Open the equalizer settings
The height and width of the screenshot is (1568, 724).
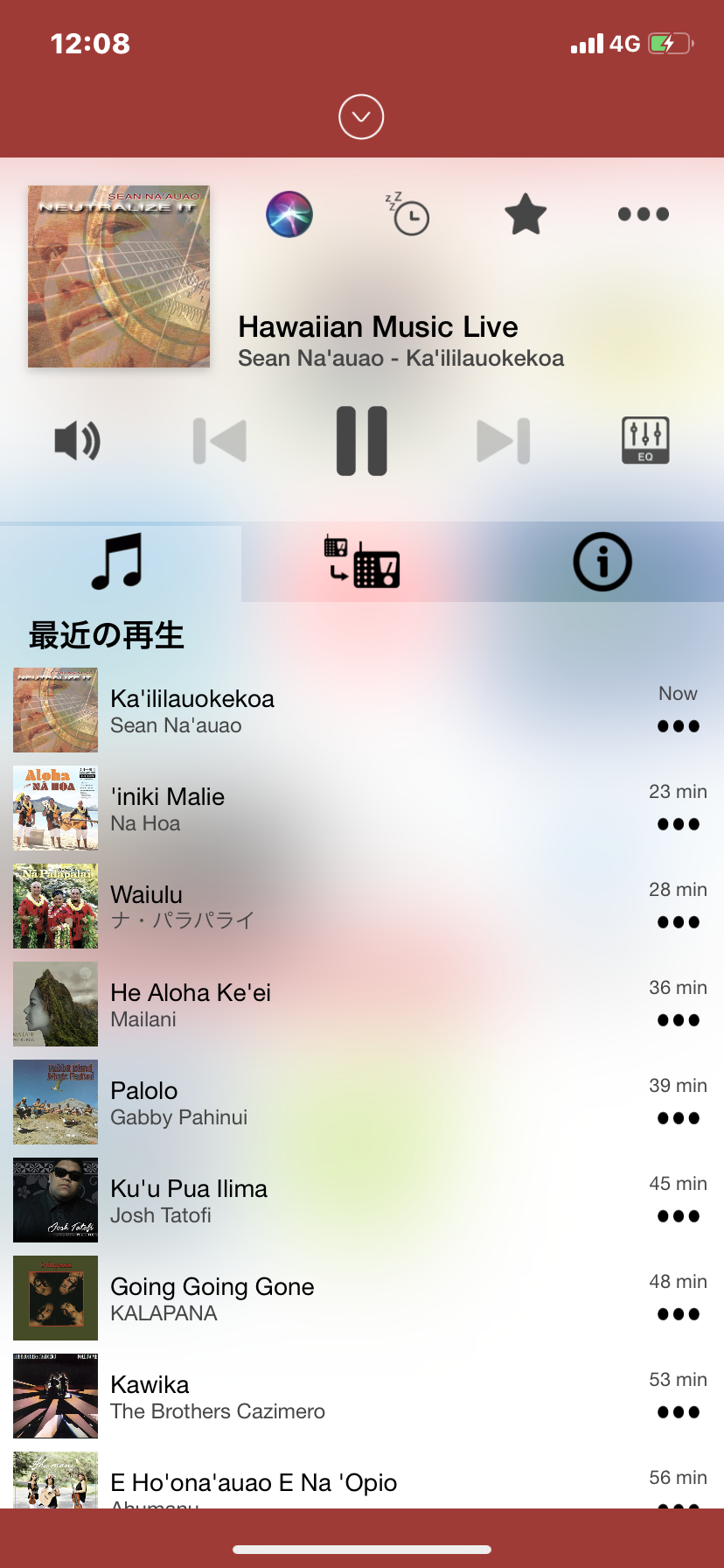pos(645,440)
